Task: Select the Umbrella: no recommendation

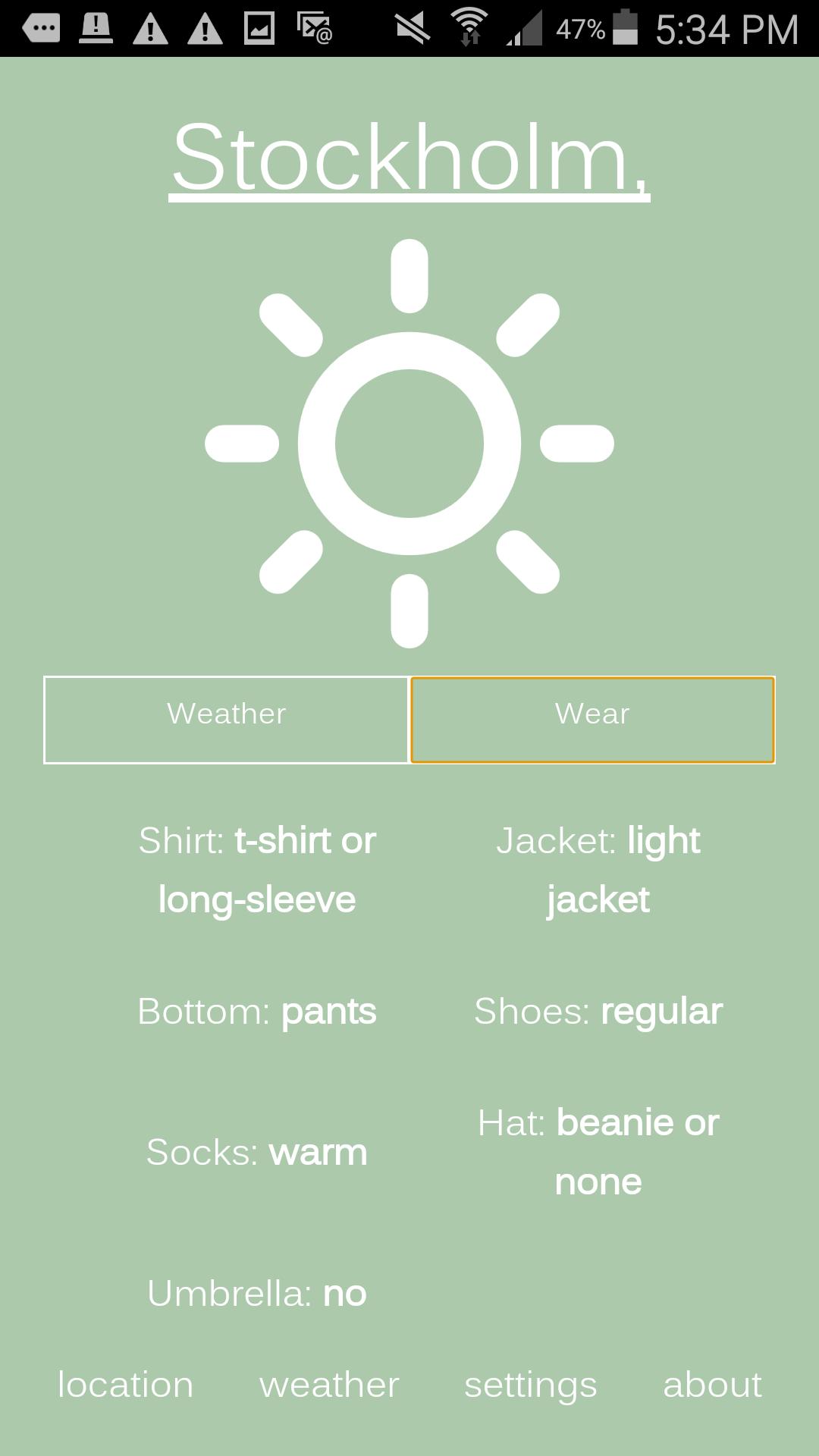Action: point(256,1294)
